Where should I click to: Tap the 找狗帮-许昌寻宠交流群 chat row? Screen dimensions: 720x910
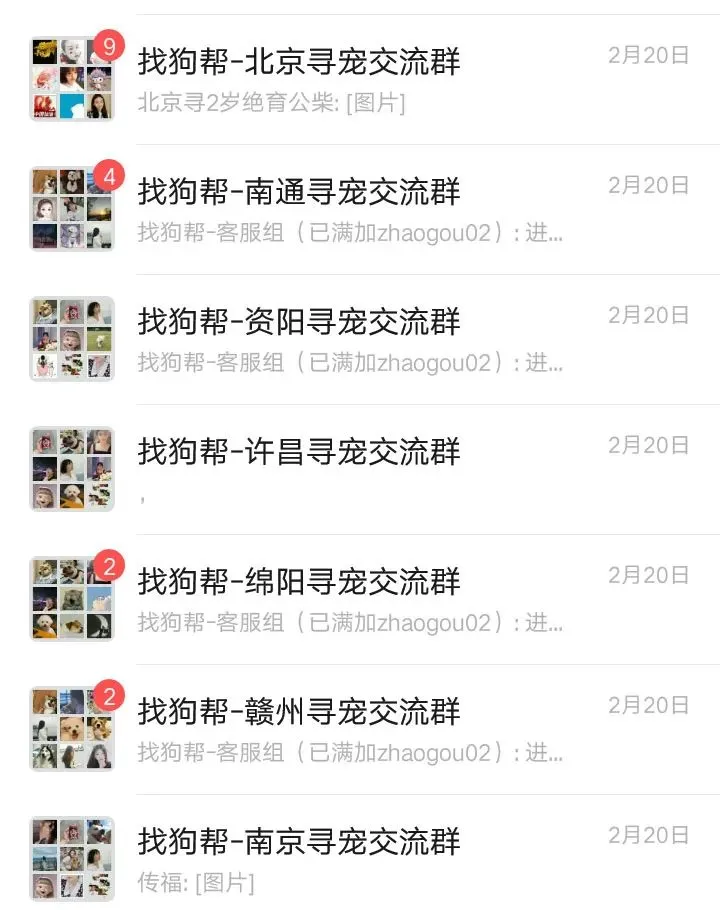[360, 470]
